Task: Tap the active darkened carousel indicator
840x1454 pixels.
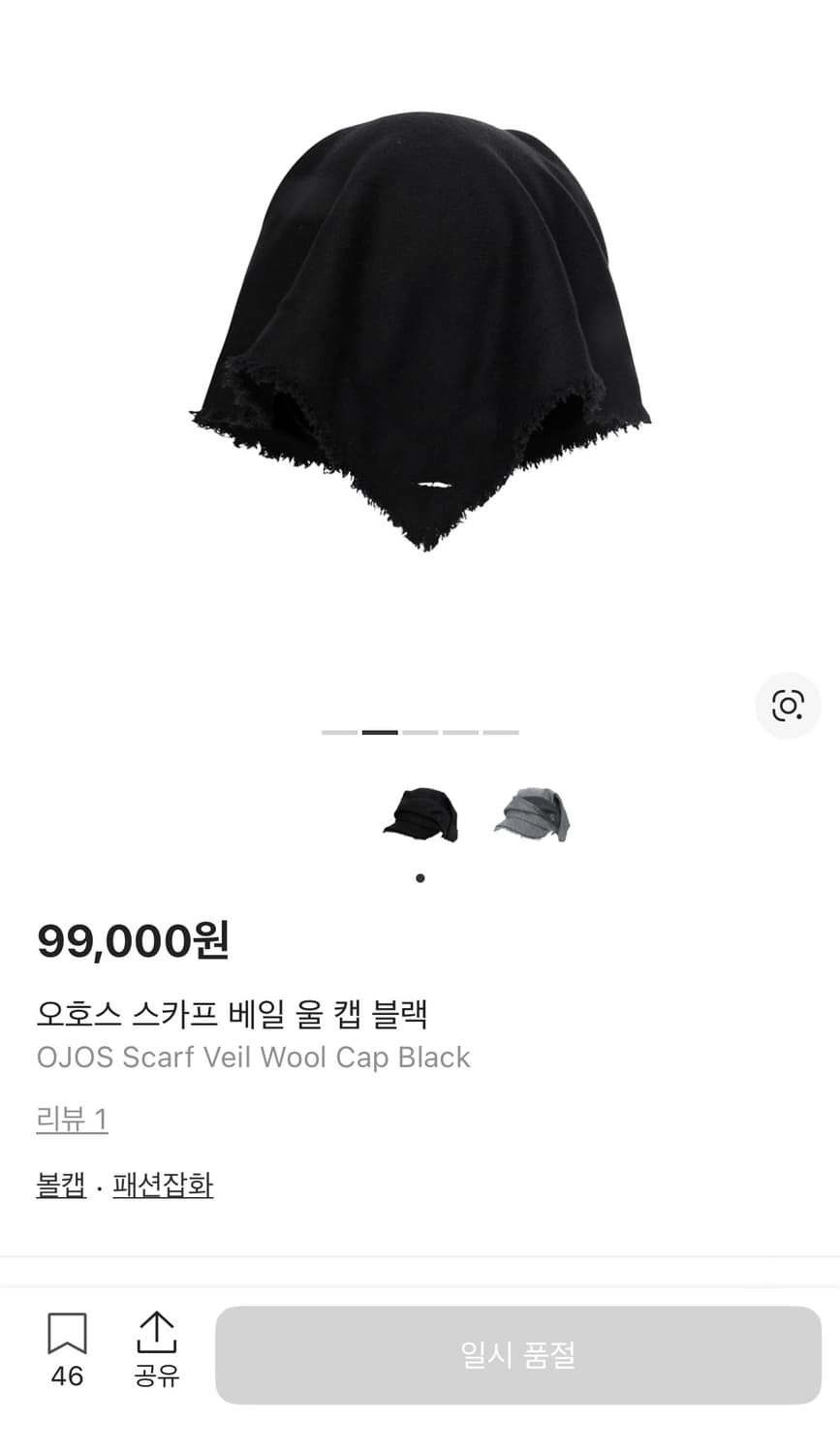Action: click(x=379, y=733)
